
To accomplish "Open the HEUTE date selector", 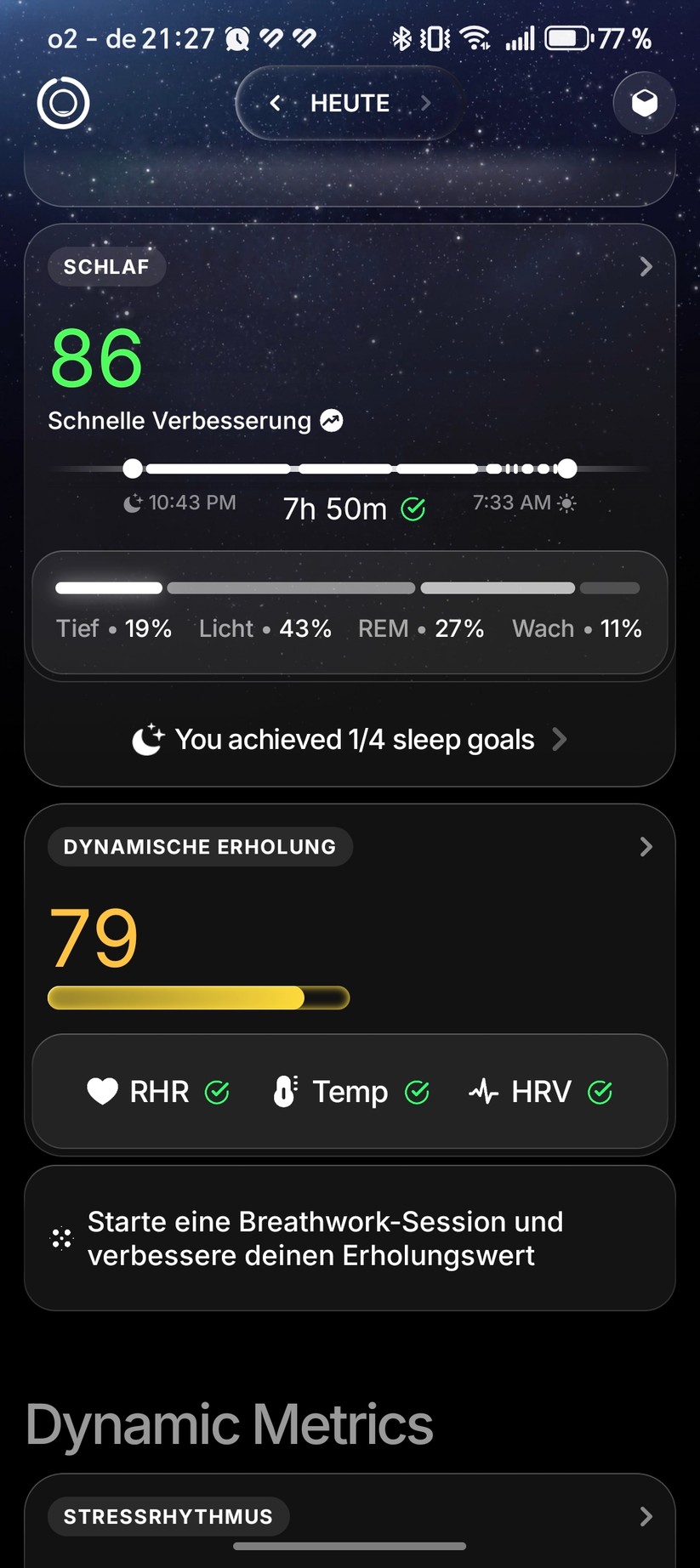I will coord(350,102).
